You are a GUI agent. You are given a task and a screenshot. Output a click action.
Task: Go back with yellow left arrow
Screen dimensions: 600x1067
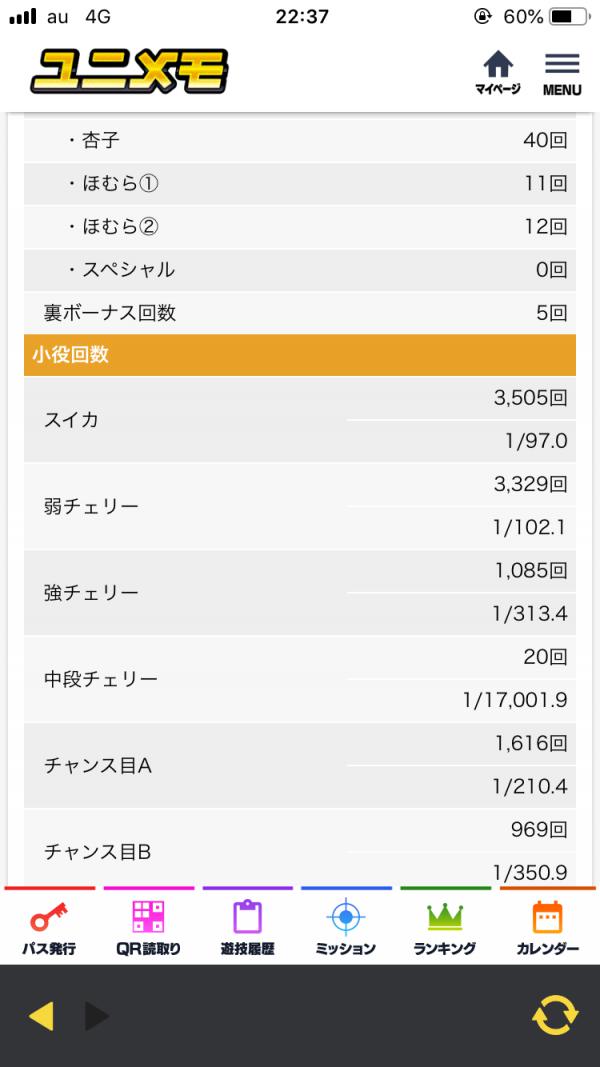[41, 1016]
